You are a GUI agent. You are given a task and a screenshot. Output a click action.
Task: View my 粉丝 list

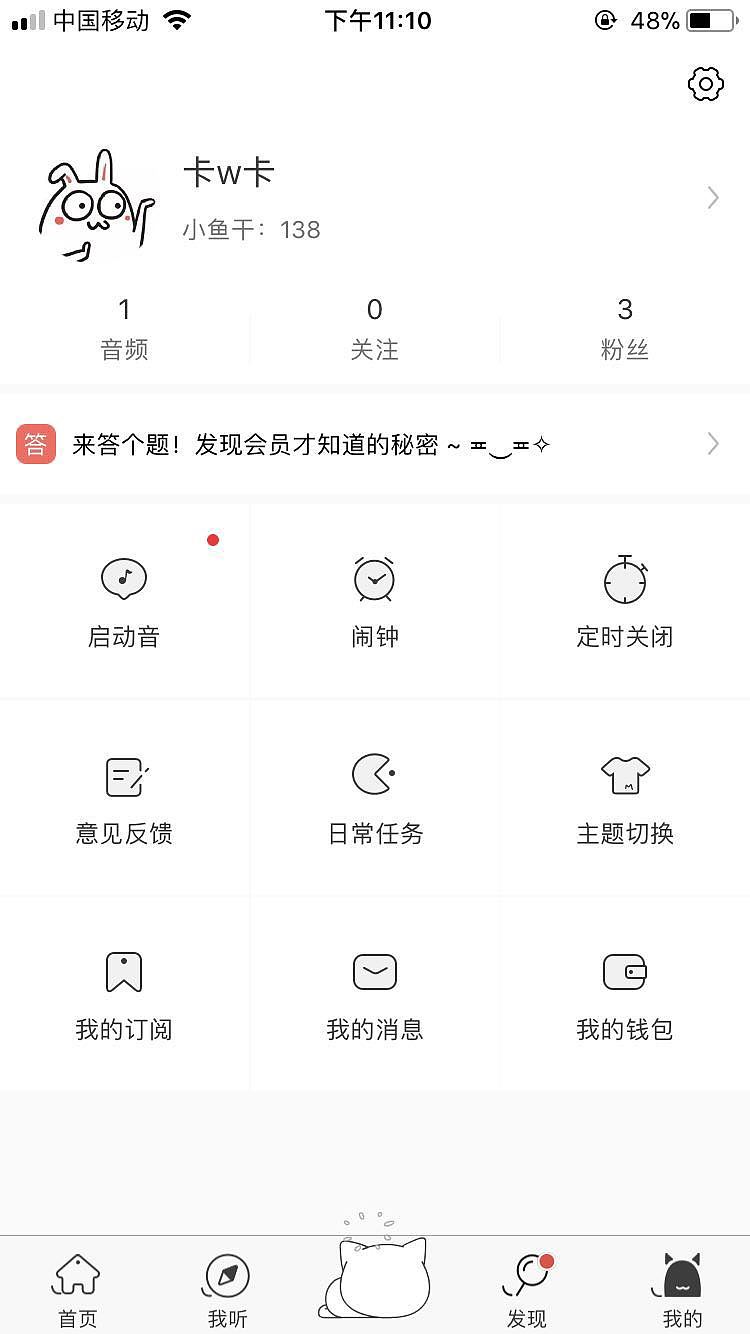[x=625, y=328]
